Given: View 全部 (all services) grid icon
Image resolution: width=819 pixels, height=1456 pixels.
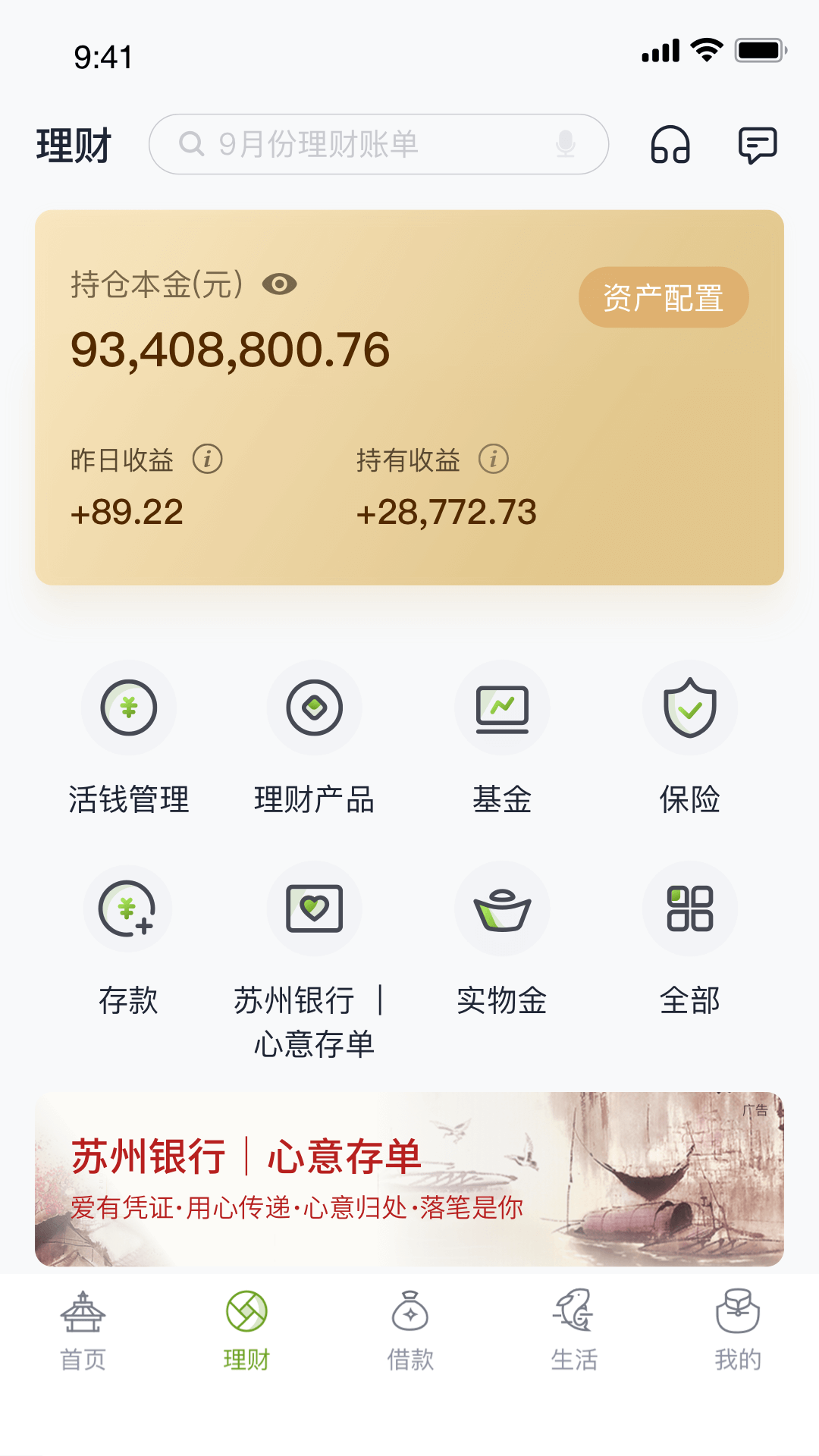Looking at the screenshot, I should pyautogui.click(x=690, y=908).
